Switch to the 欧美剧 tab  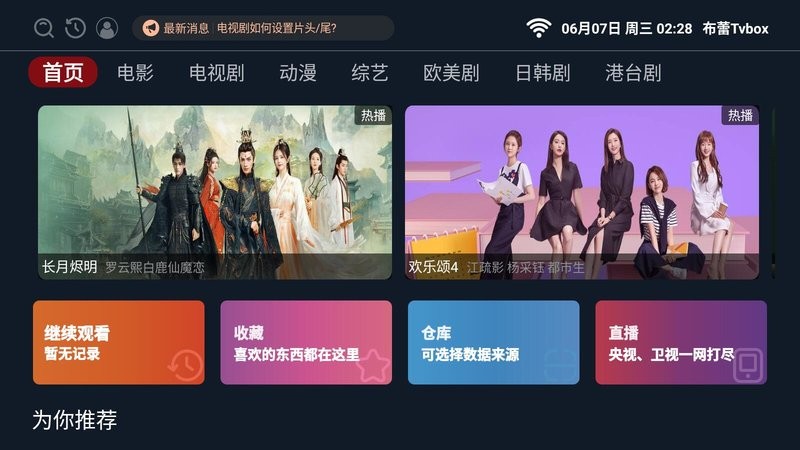tap(451, 73)
